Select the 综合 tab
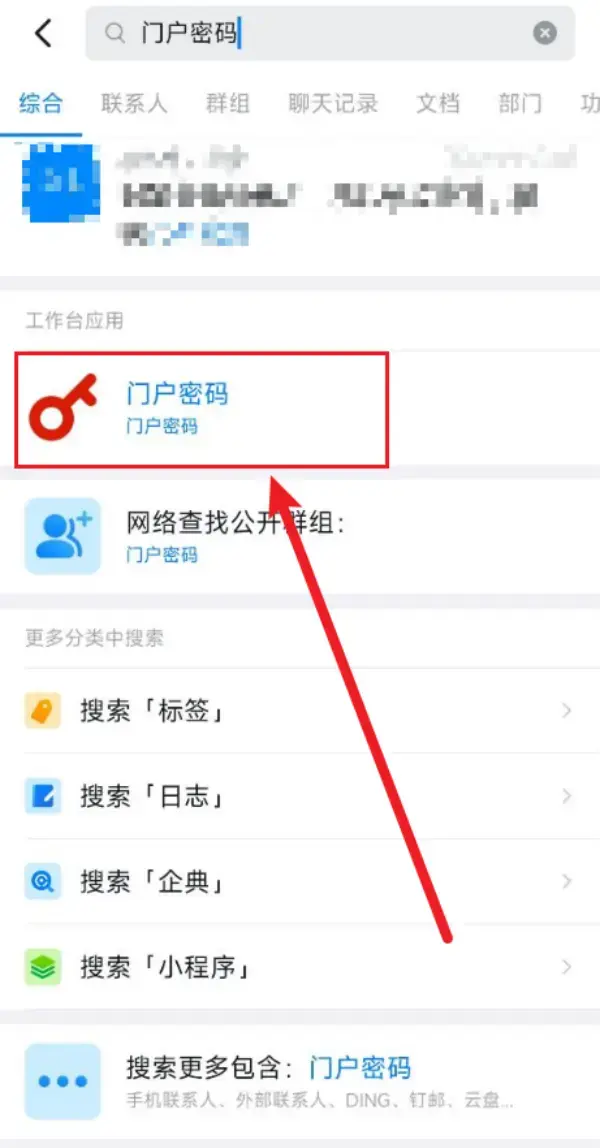The image size is (600, 1148). pyautogui.click(x=41, y=103)
